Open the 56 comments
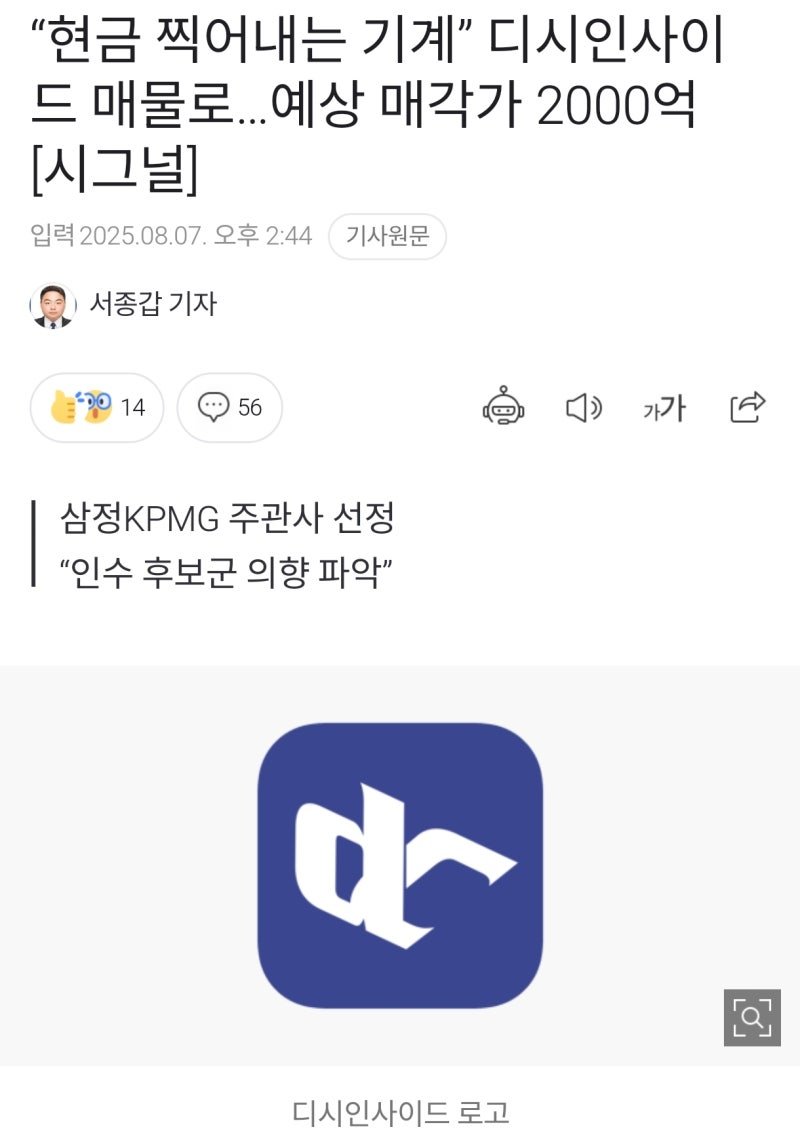This screenshot has width=800, height=1148. [230, 407]
